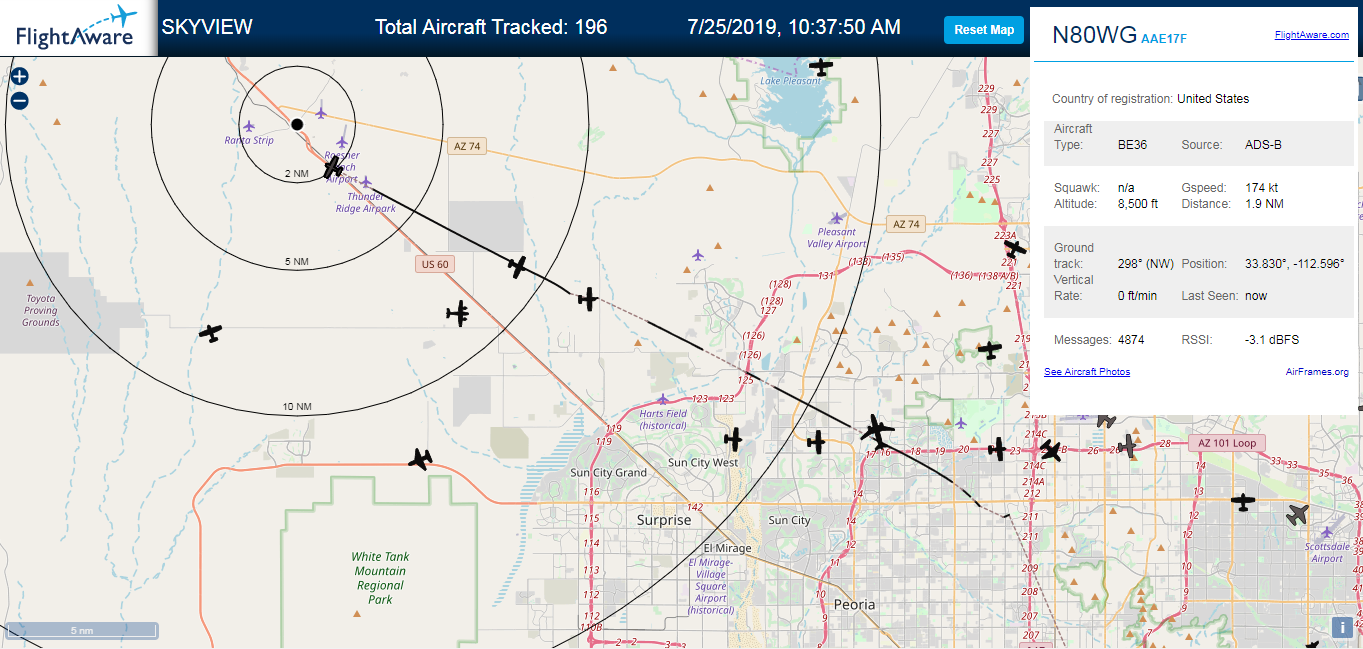Image resolution: width=1363 pixels, height=649 pixels.
Task: Open the map info button
Action: click(1340, 628)
